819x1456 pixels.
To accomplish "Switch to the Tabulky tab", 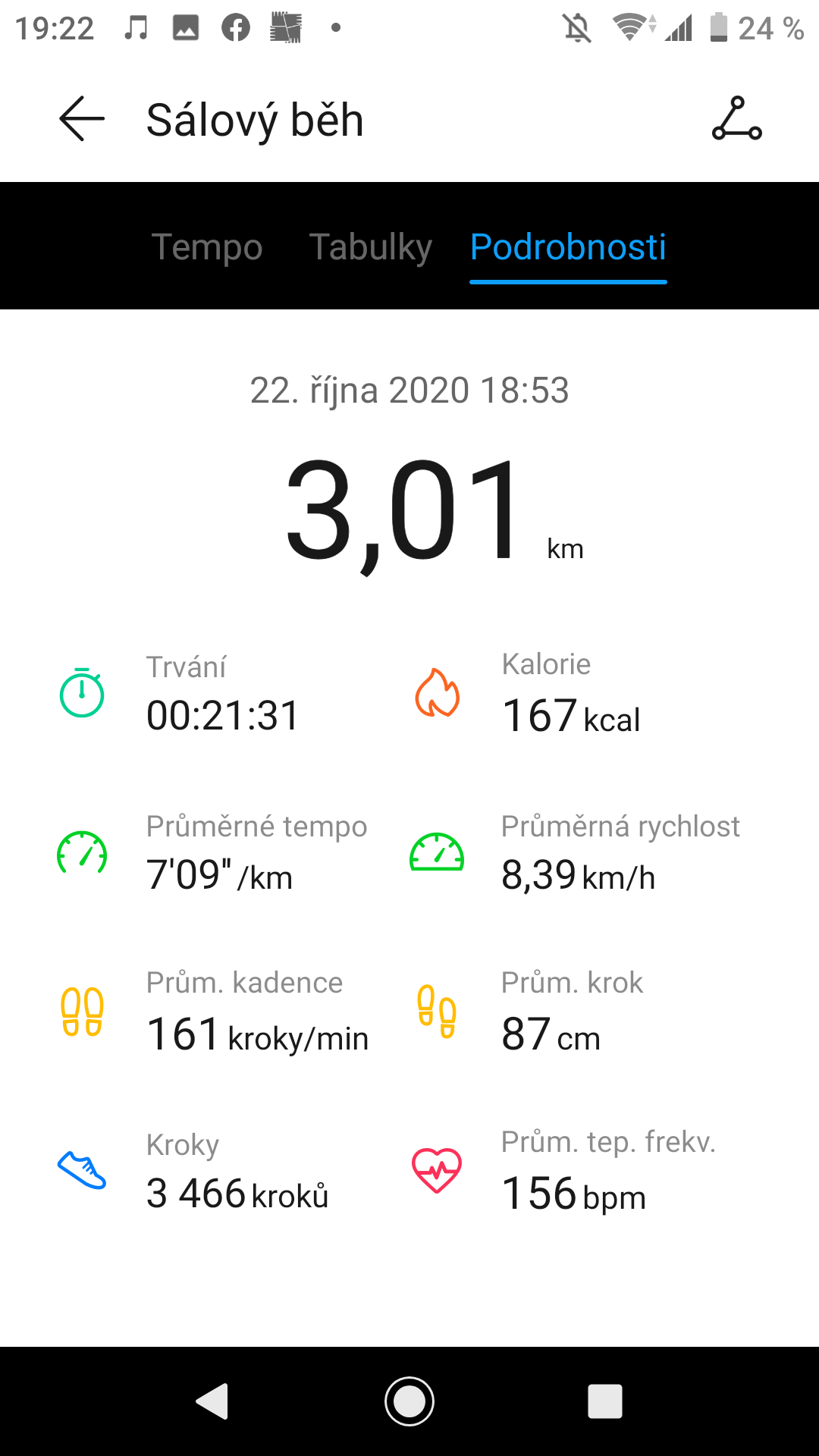I will pos(371,247).
